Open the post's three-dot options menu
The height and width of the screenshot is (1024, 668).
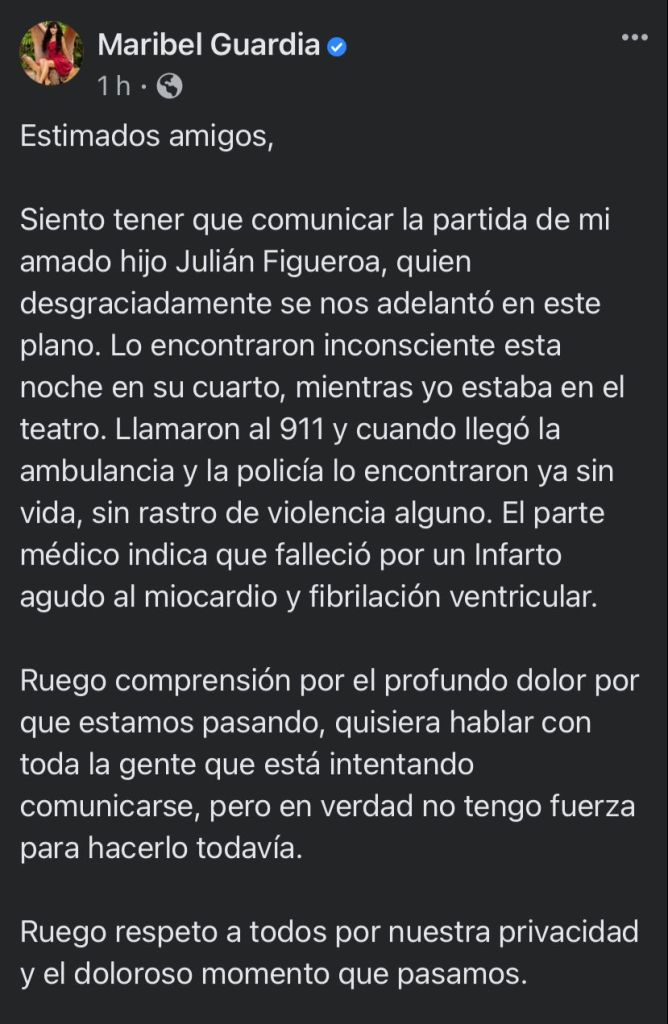(x=634, y=38)
